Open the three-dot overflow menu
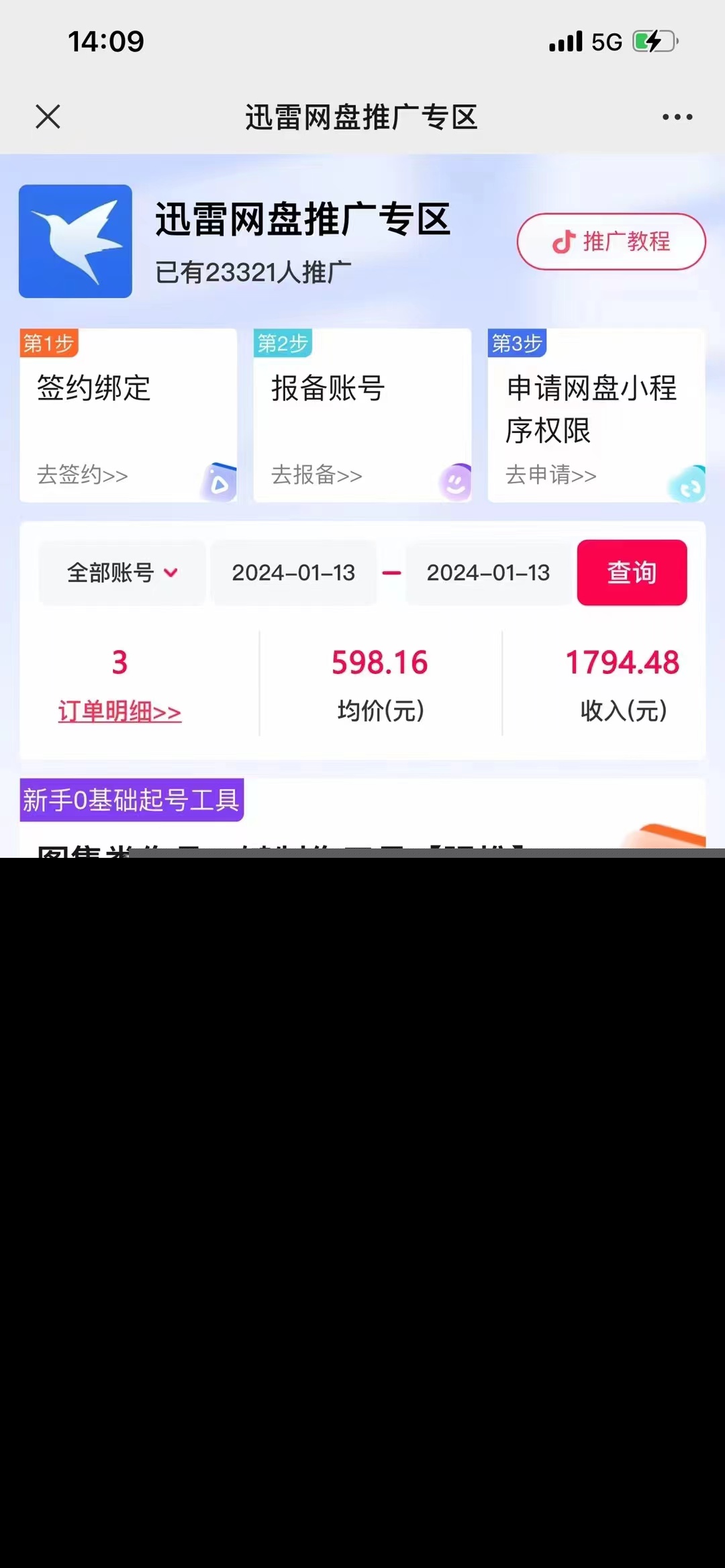725x1568 pixels. point(677,117)
